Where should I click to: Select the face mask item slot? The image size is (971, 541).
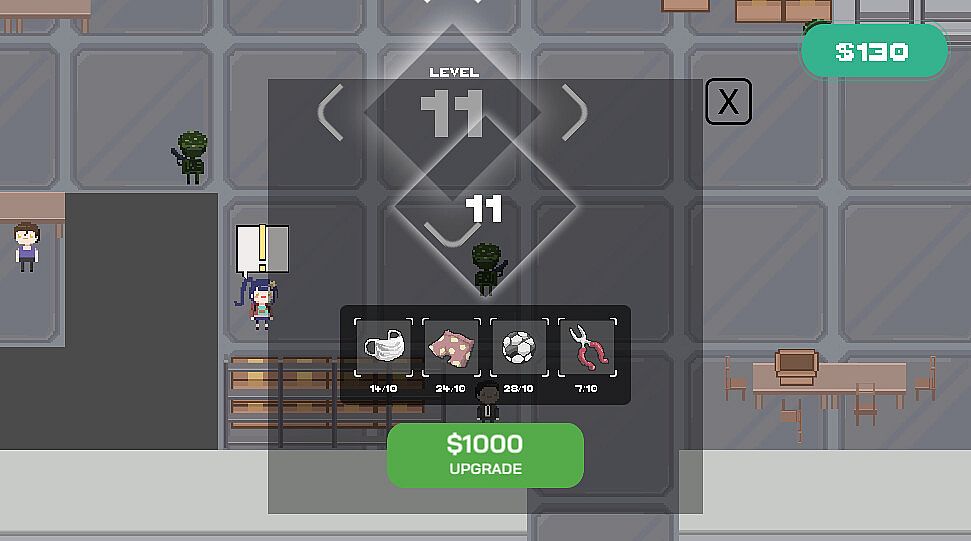[384, 348]
